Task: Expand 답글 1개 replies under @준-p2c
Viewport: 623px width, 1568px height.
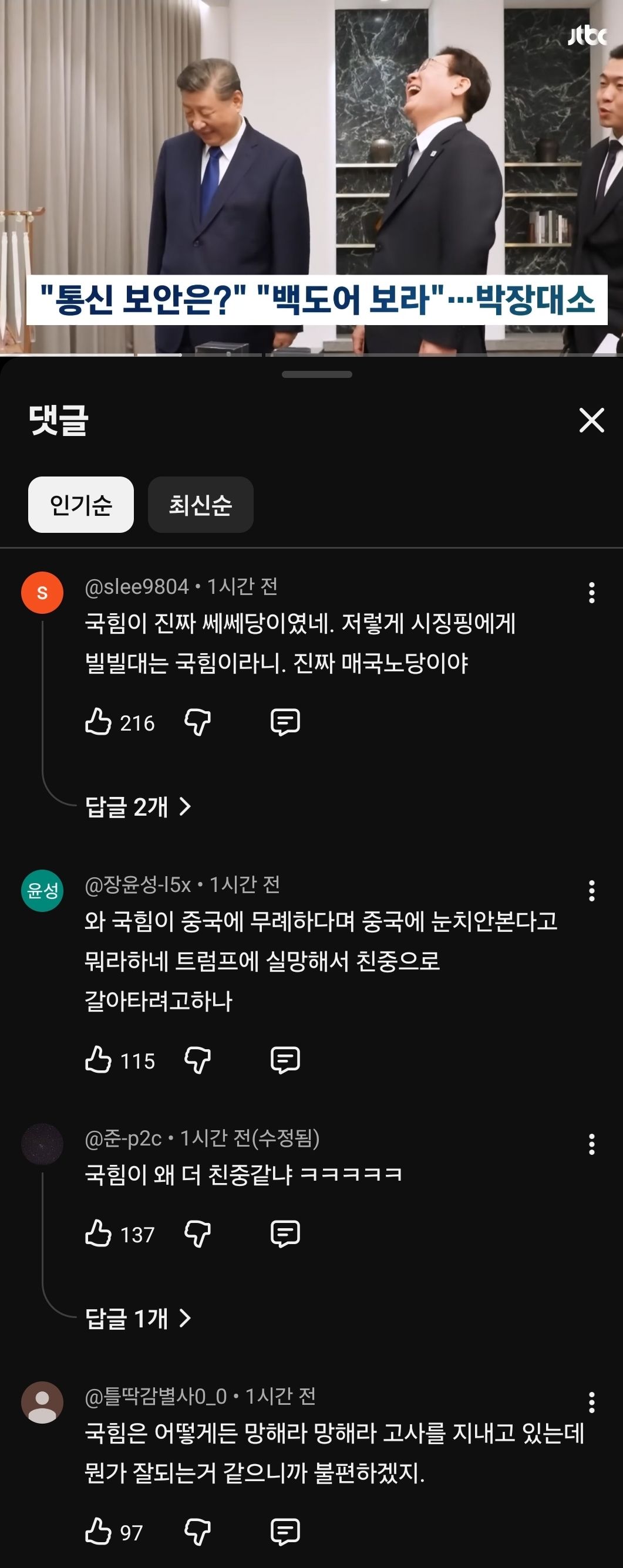Action: click(x=137, y=1319)
